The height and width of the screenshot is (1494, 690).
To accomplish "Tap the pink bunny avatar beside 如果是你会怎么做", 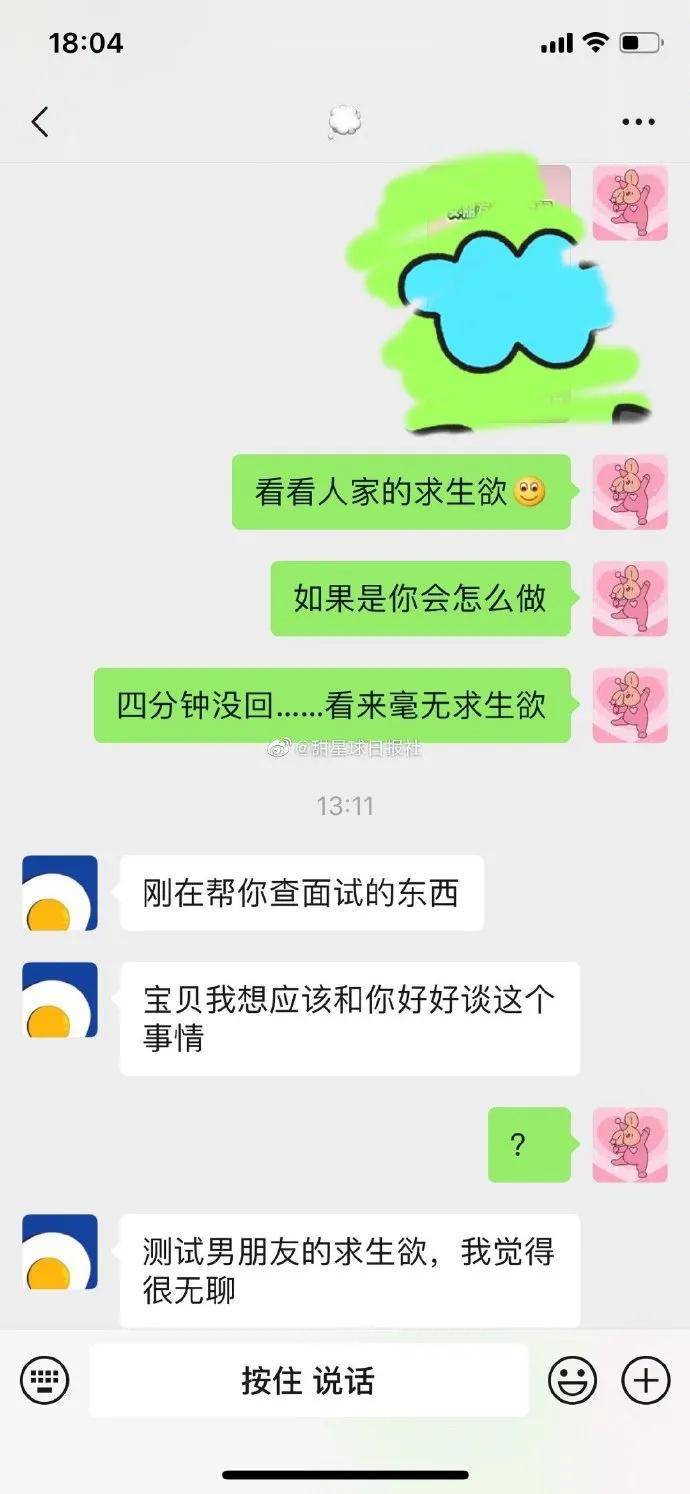I will click(x=629, y=598).
